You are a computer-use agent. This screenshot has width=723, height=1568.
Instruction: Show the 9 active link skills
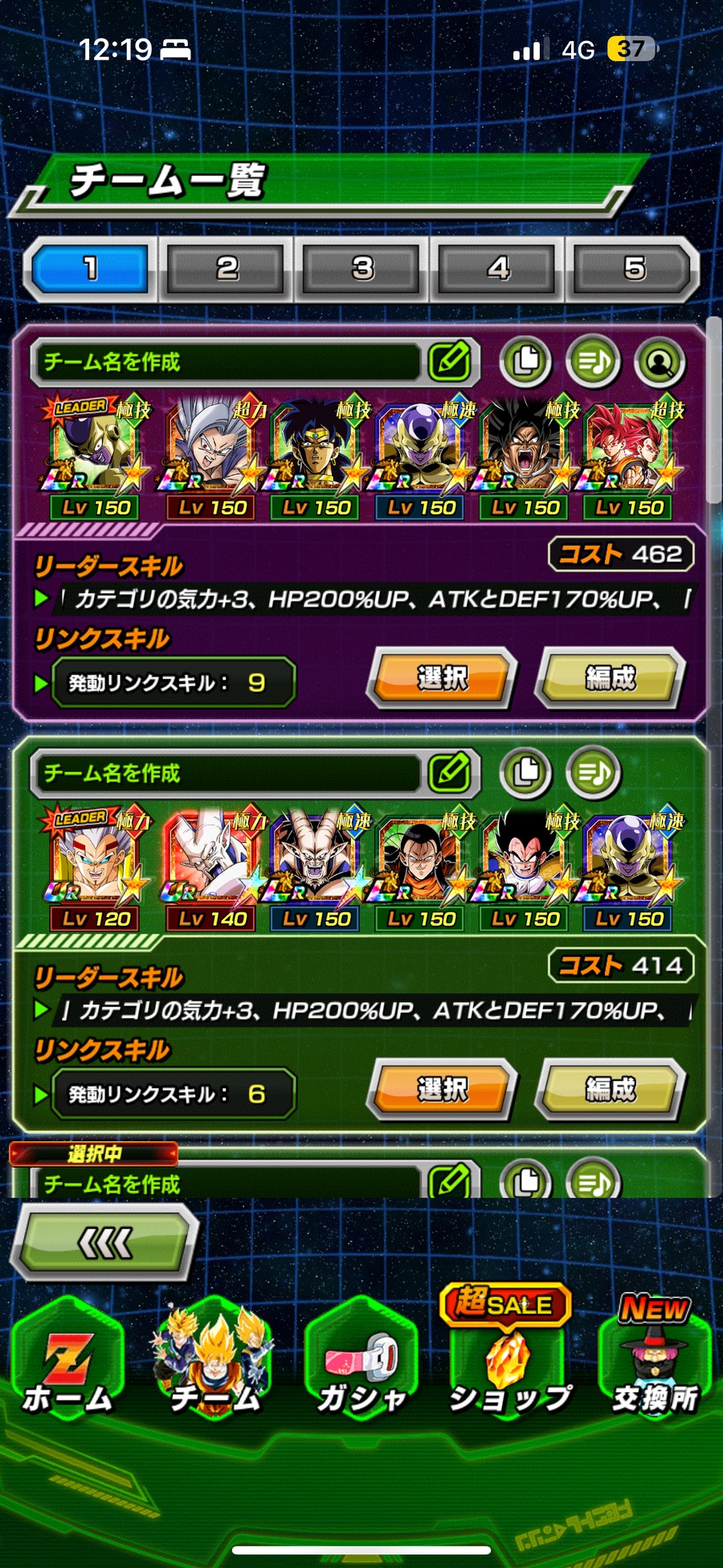[x=173, y=683]
